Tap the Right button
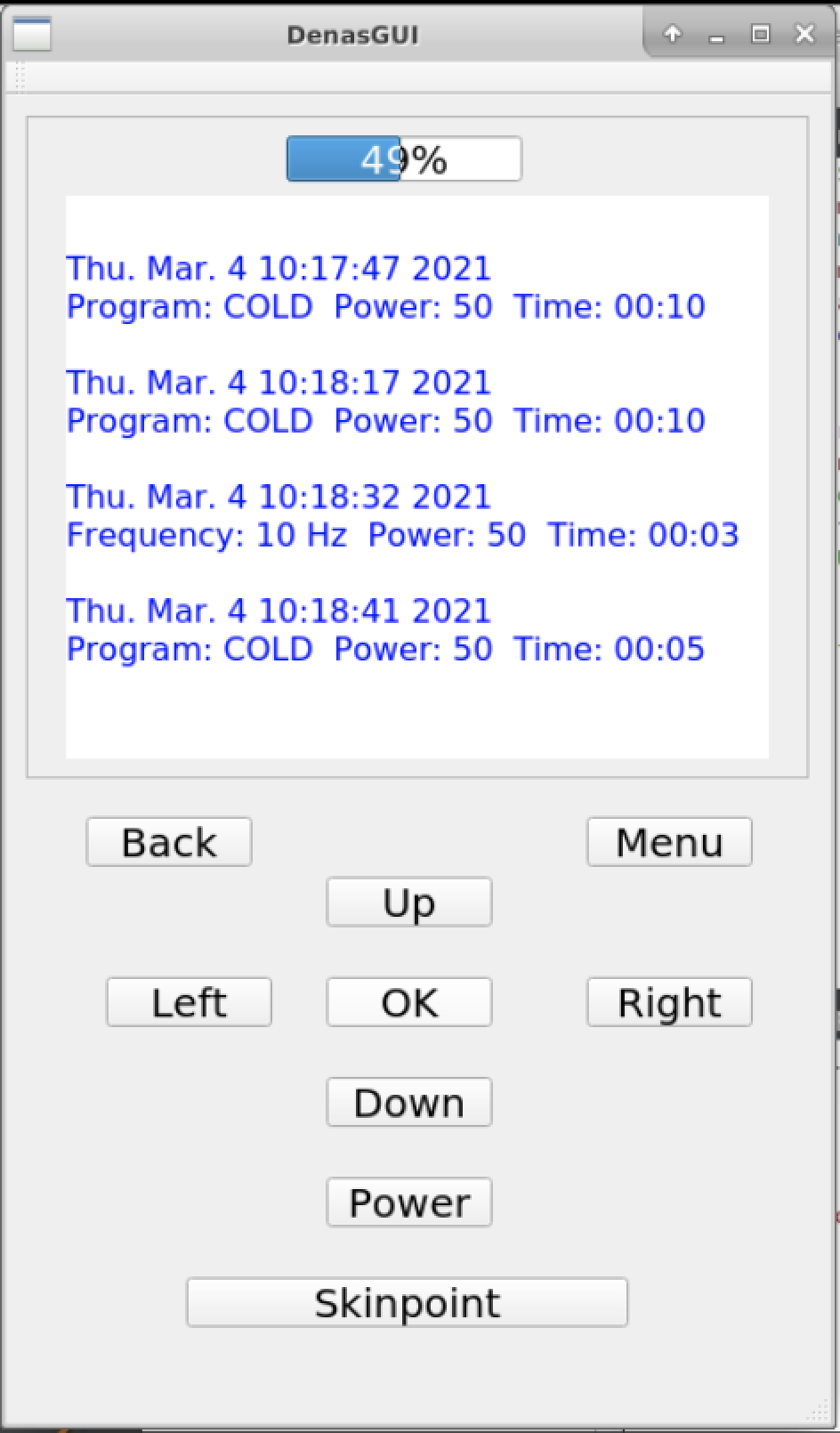The image size is (840, 1433). click(x=669, y=1002)
